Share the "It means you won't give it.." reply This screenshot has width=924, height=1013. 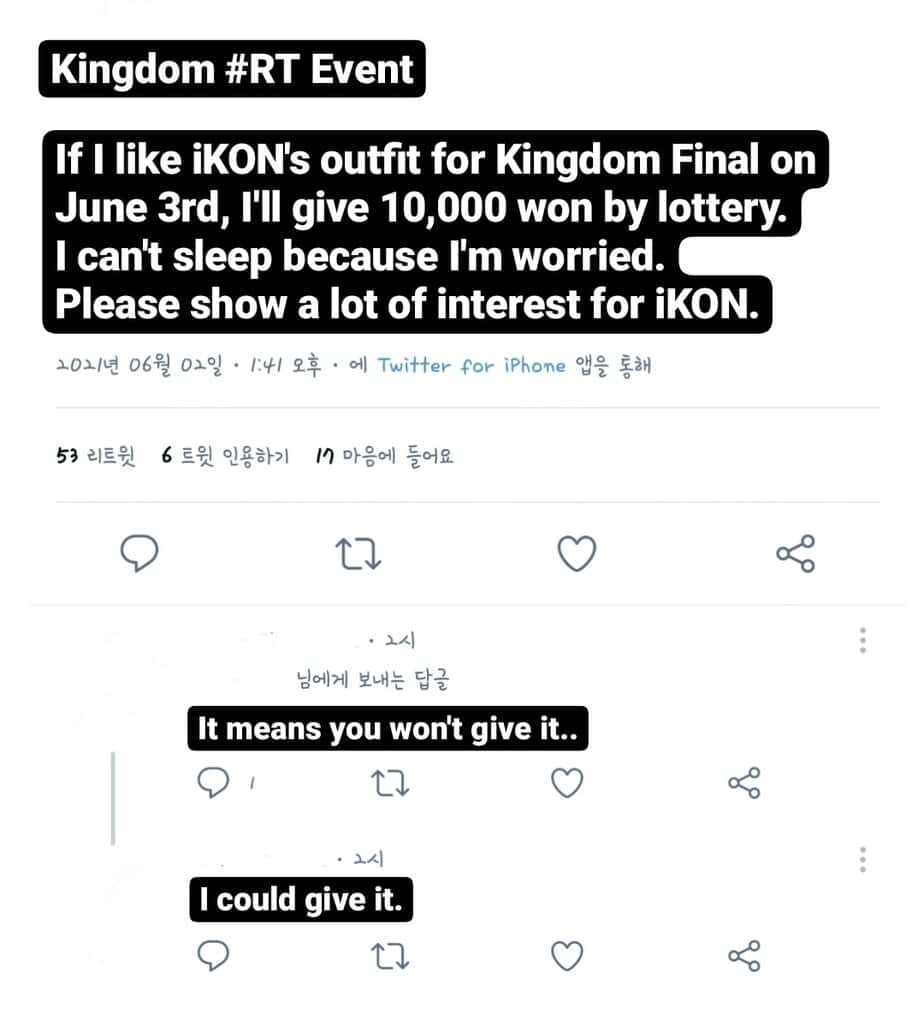pos(744,784)
